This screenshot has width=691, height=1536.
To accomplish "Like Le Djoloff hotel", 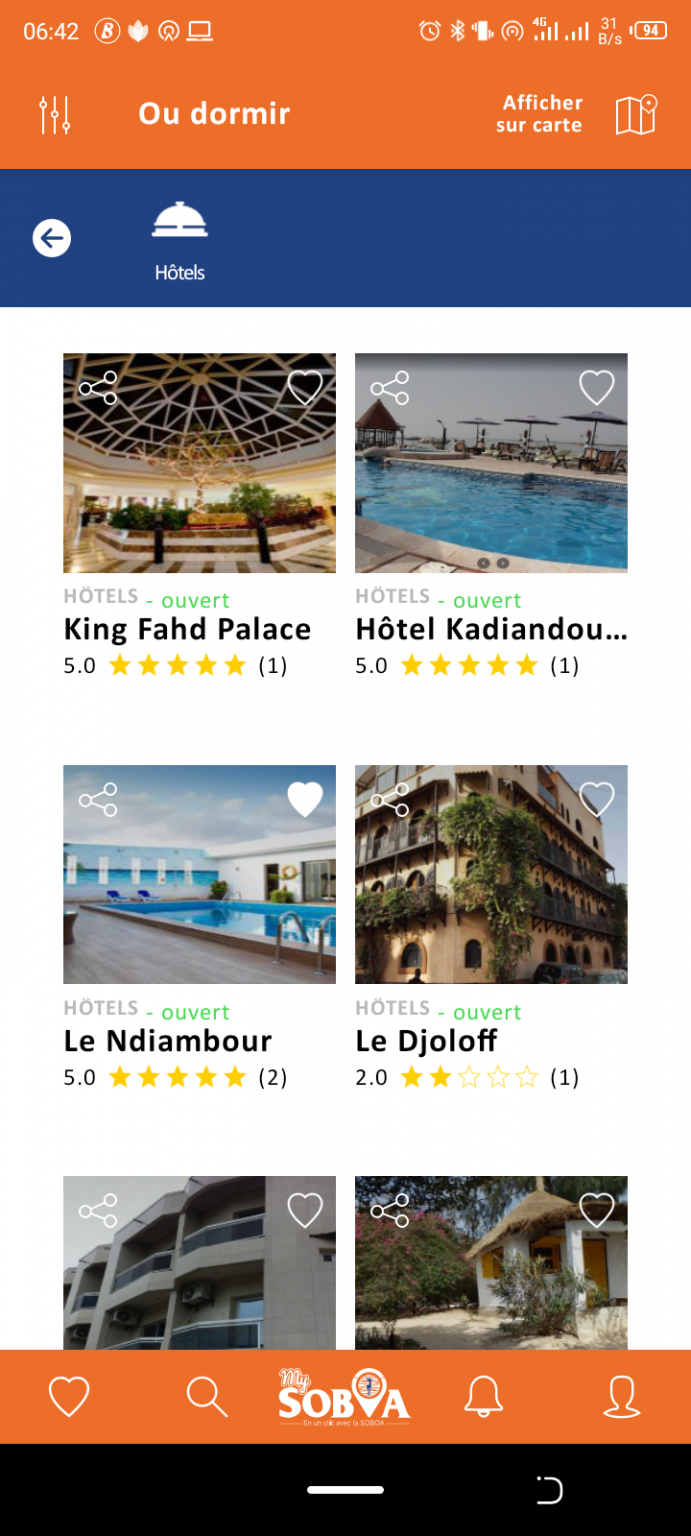I will (597, 799).
